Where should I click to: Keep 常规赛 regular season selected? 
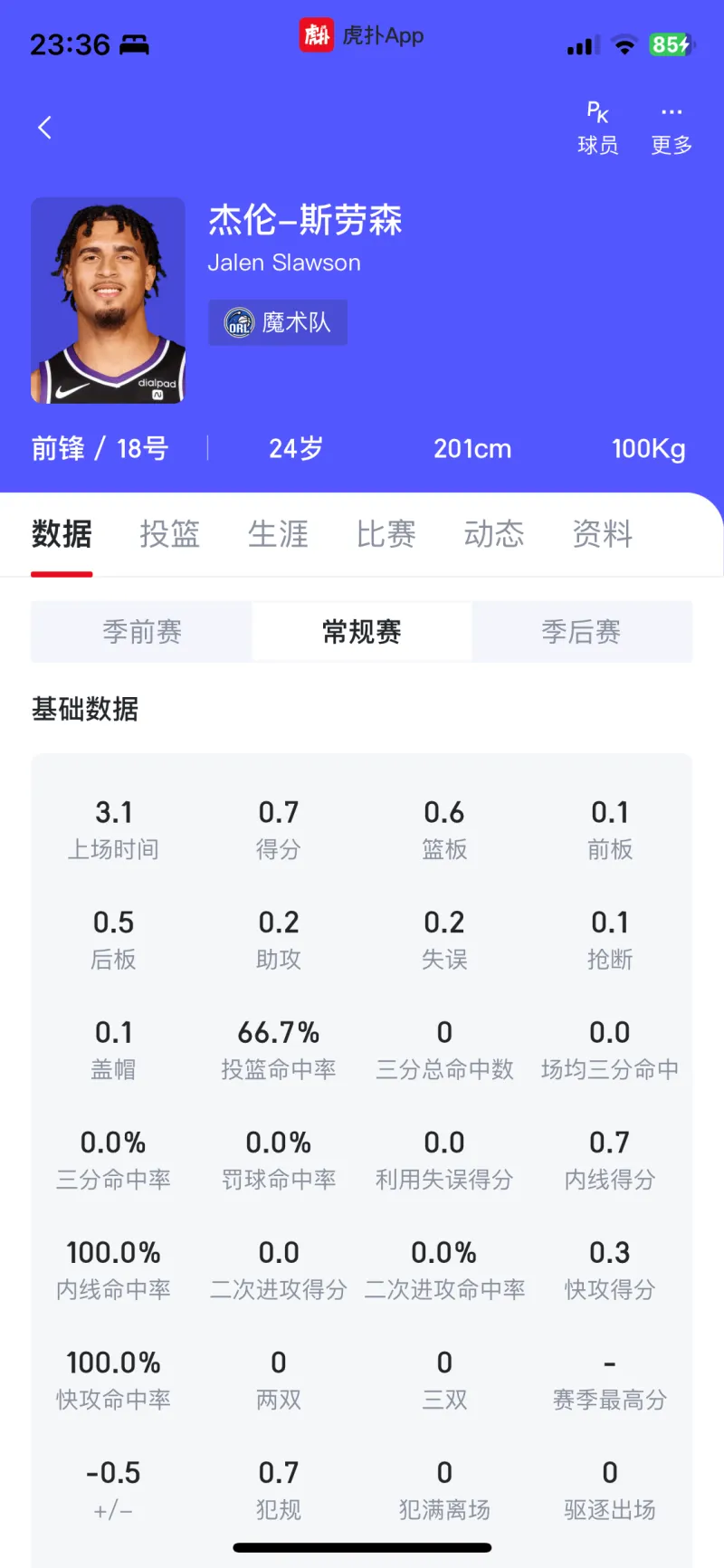click(x=360, y=632)
